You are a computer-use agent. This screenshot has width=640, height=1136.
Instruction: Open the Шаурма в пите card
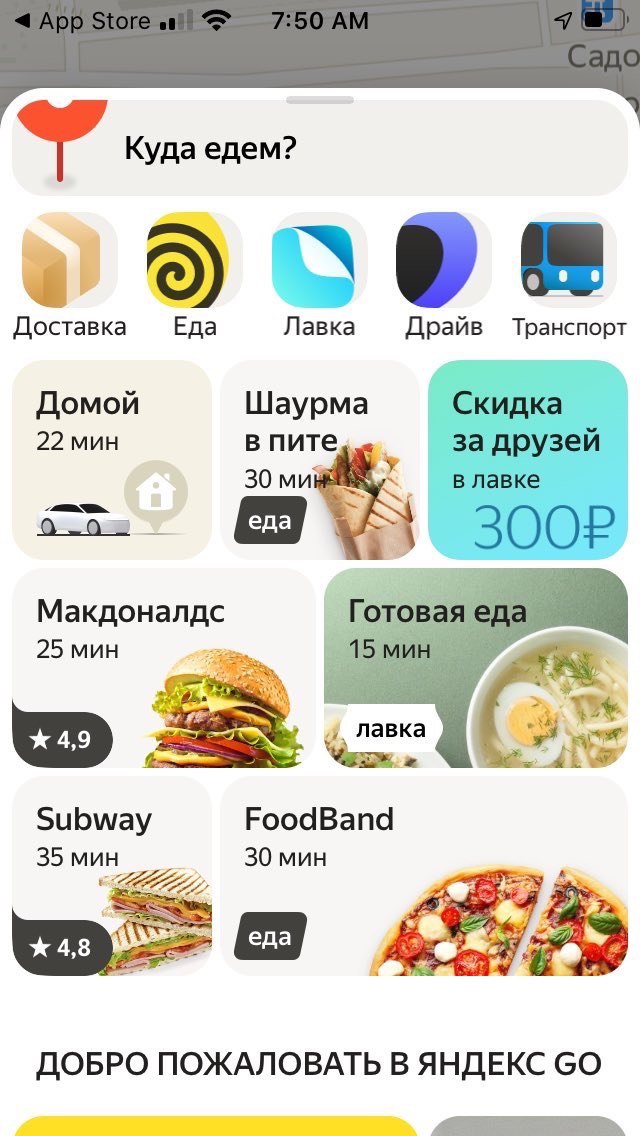click(x=320, y=460)
